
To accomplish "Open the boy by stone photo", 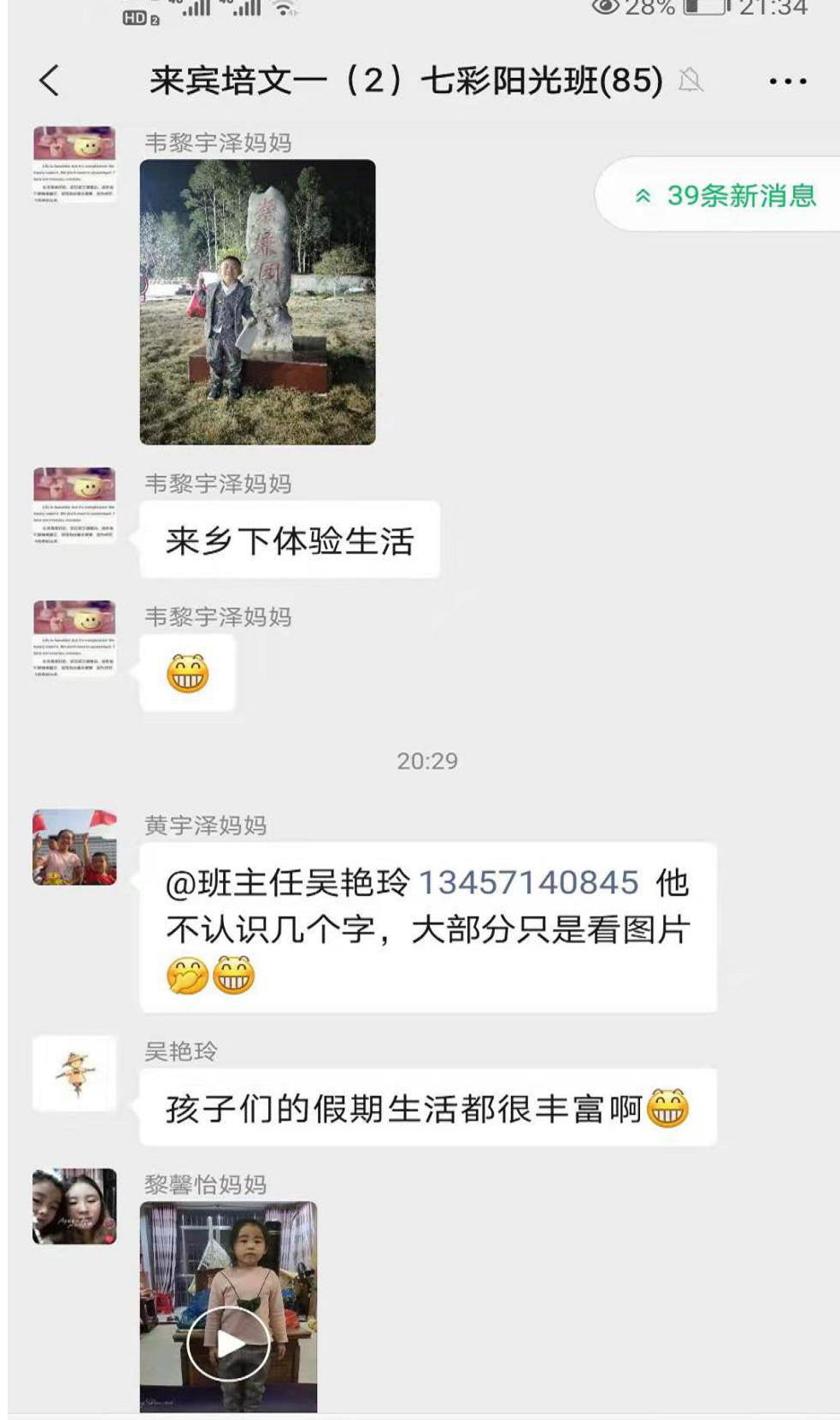I will coord(257,302).
